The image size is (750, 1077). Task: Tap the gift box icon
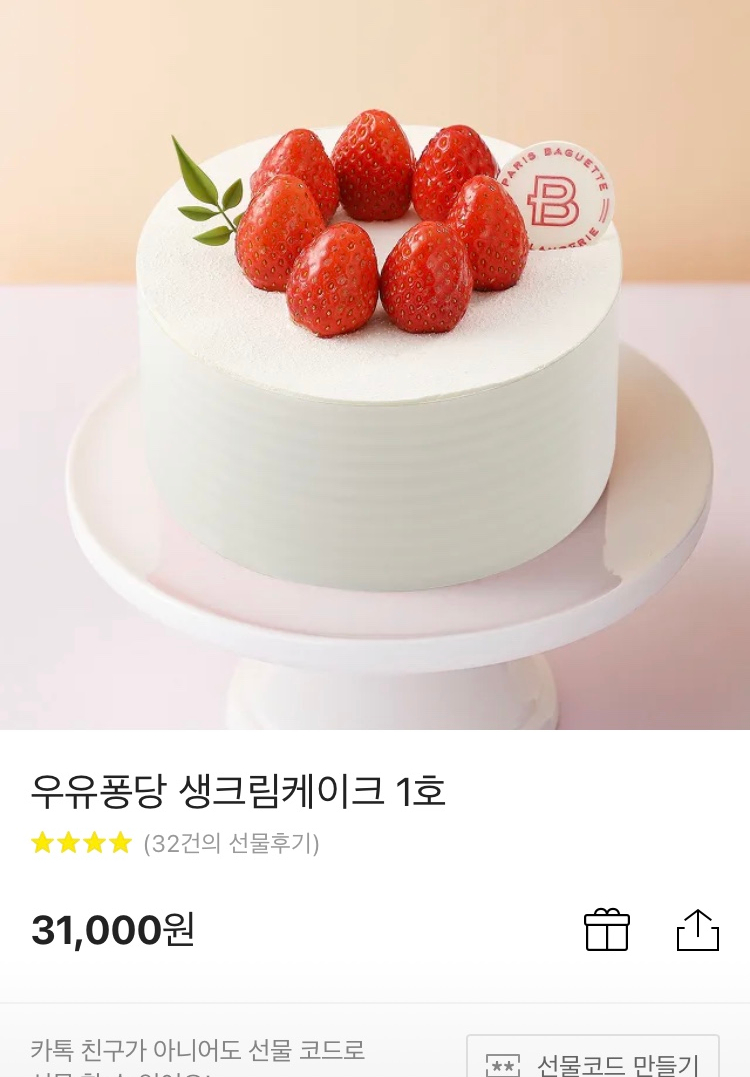tap(606, 930)
